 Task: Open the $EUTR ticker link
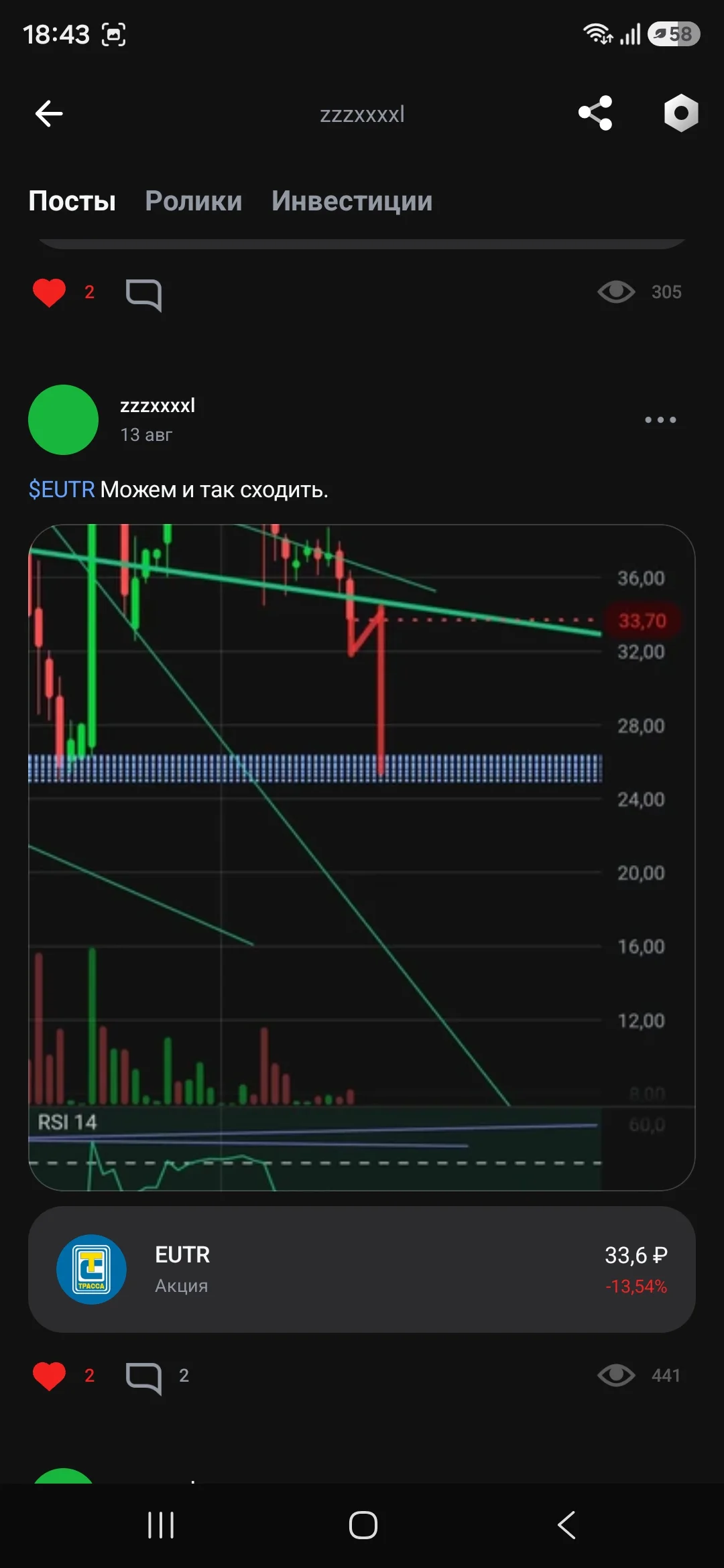(x=62, y=490)
